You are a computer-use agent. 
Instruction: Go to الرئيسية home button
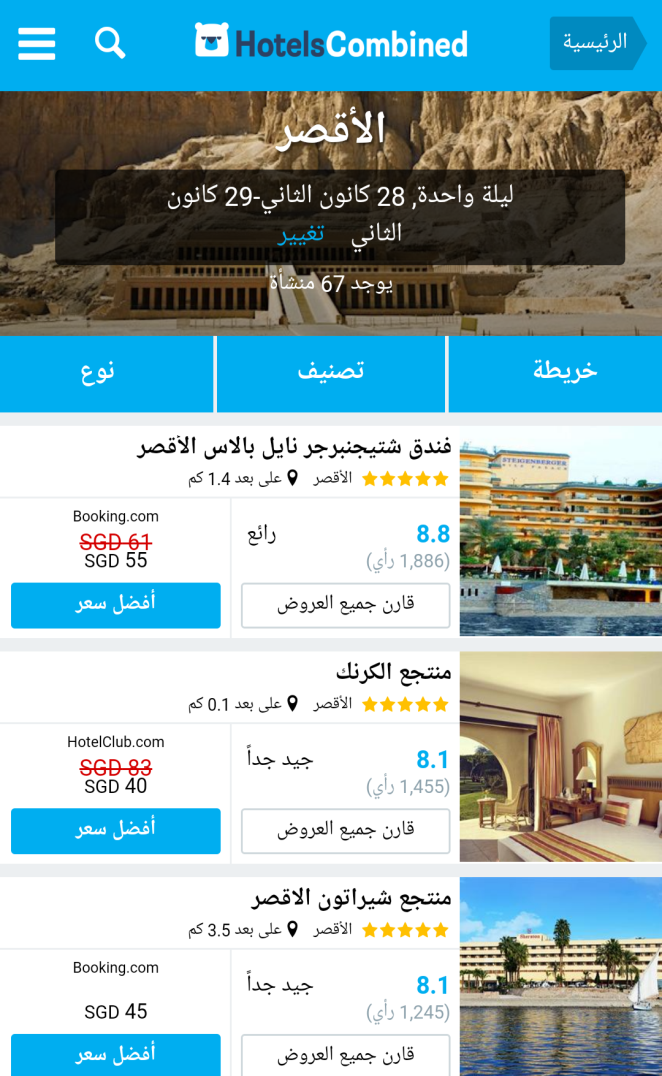[x=596, y=43]
